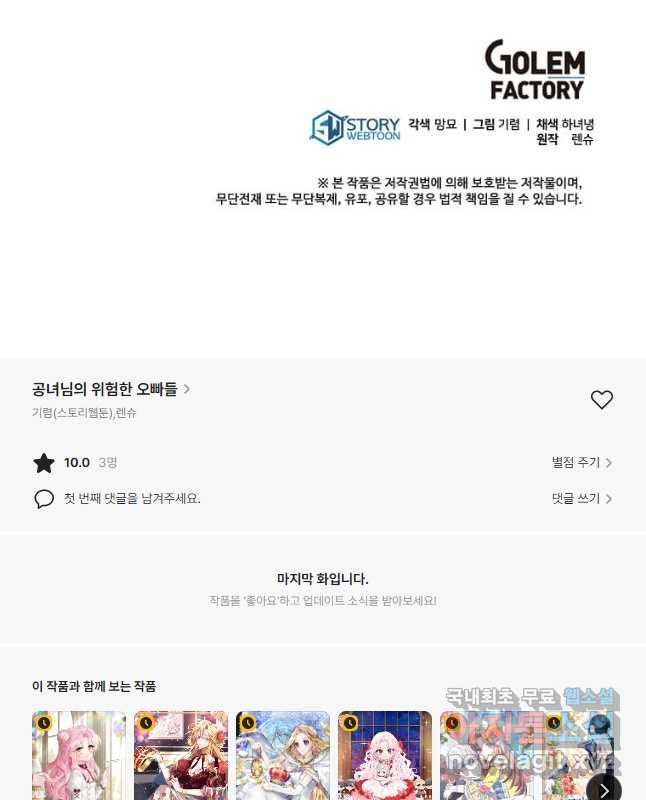Open the fourth recommended webtoon with the night window
646x800 pixels.
click(x=385, y=757)
